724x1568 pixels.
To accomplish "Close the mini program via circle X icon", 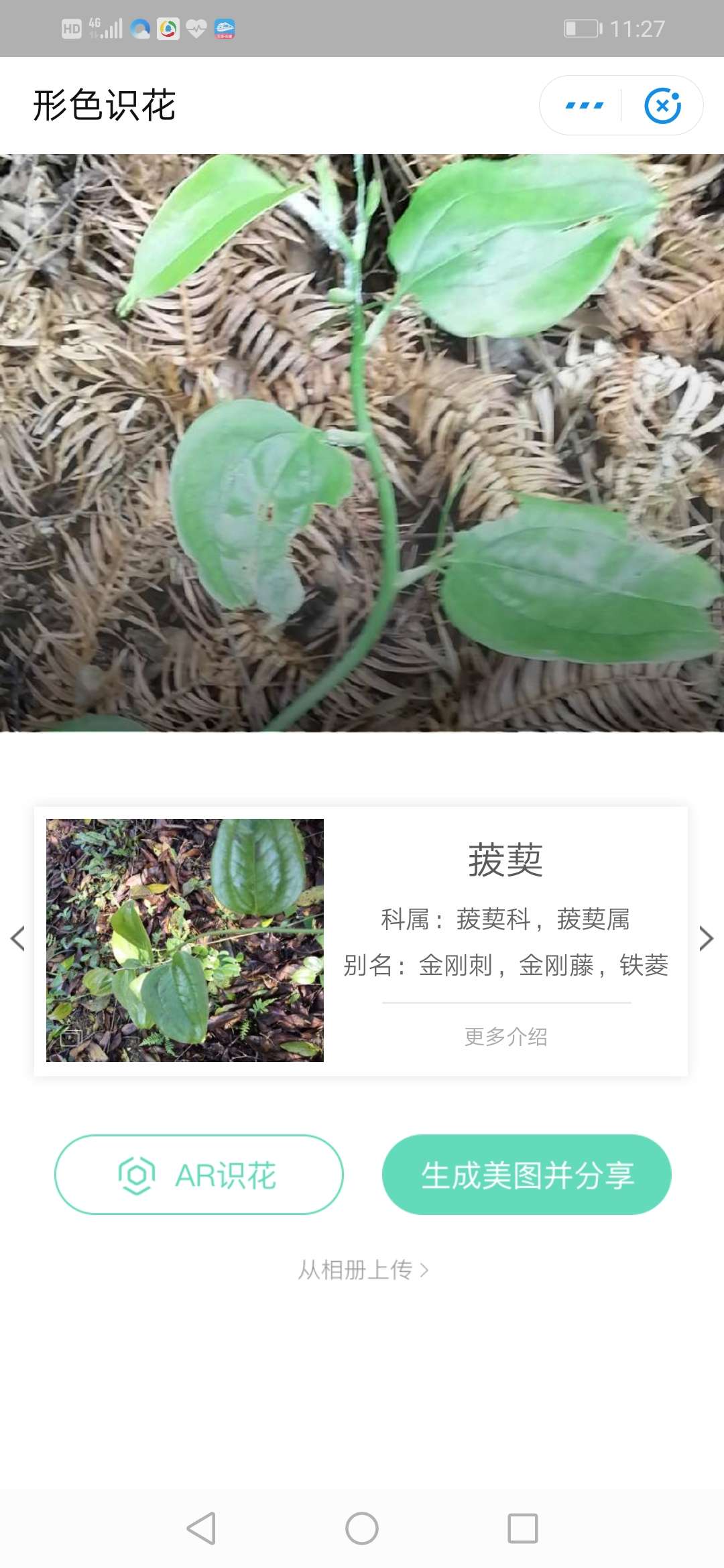I will point(663,105).
